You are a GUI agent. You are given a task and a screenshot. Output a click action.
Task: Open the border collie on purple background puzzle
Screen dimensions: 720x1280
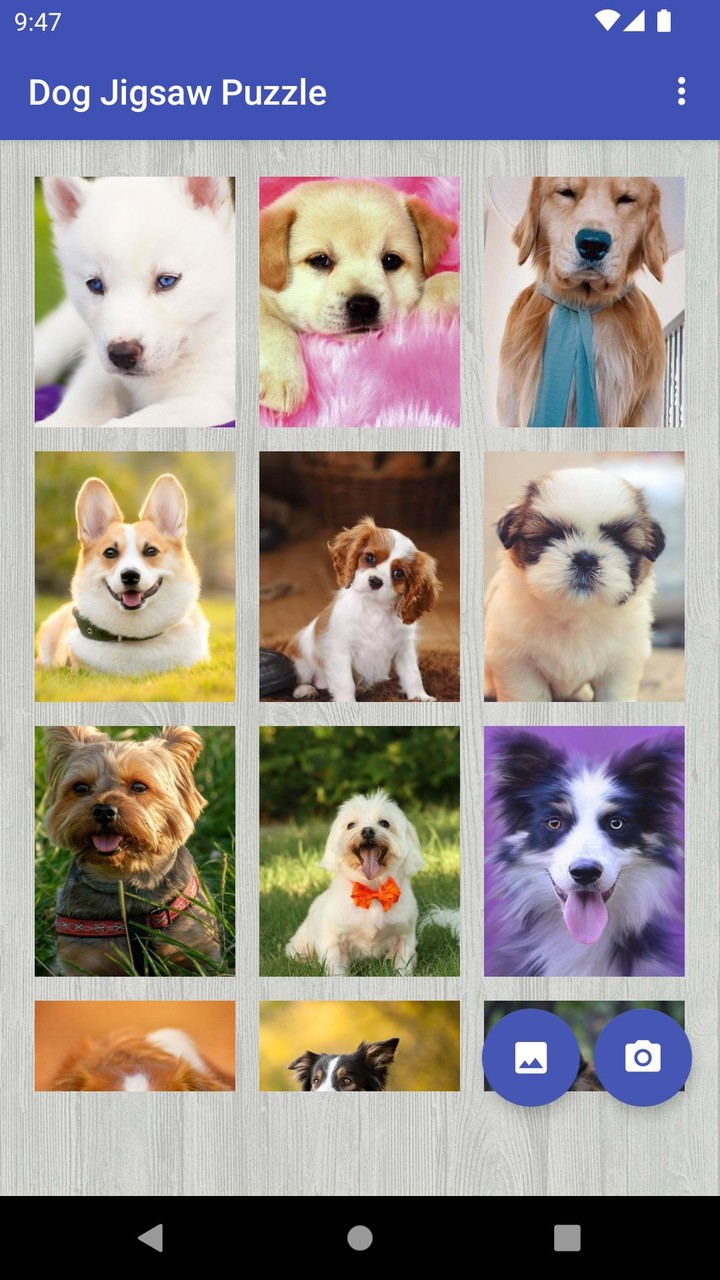585,850
